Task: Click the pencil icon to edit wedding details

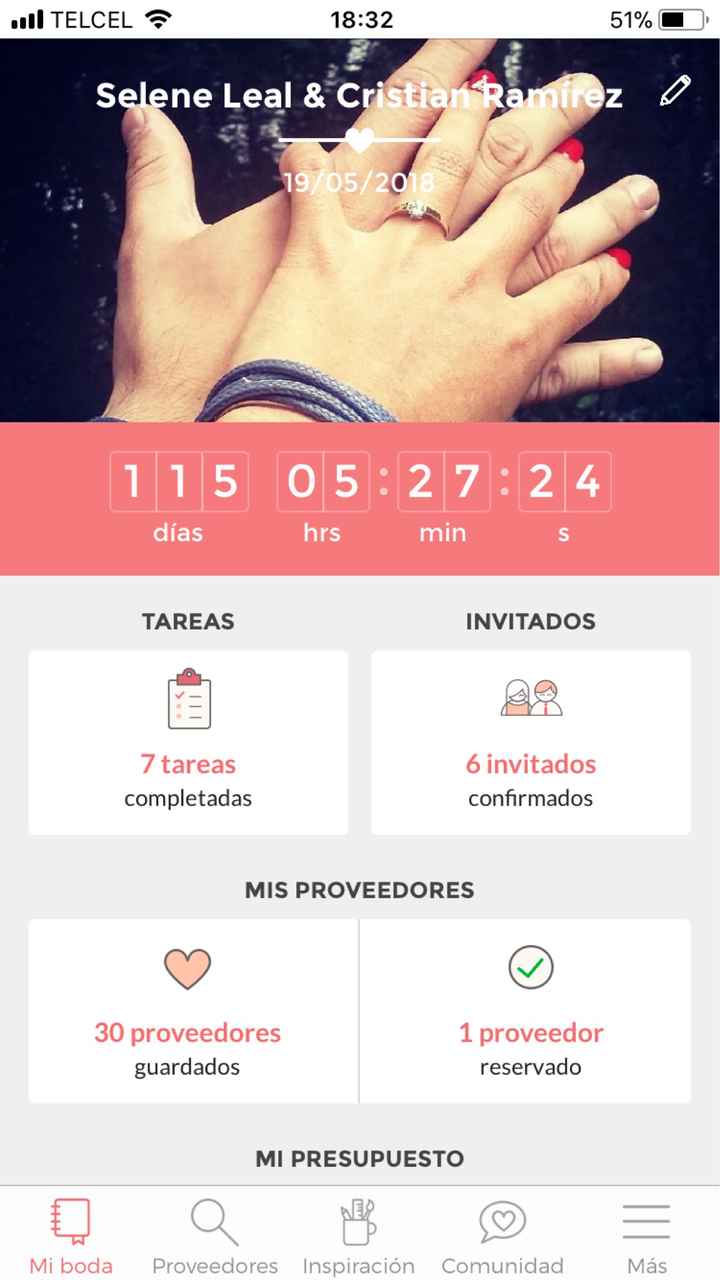Action: click(x=675, y=90)
